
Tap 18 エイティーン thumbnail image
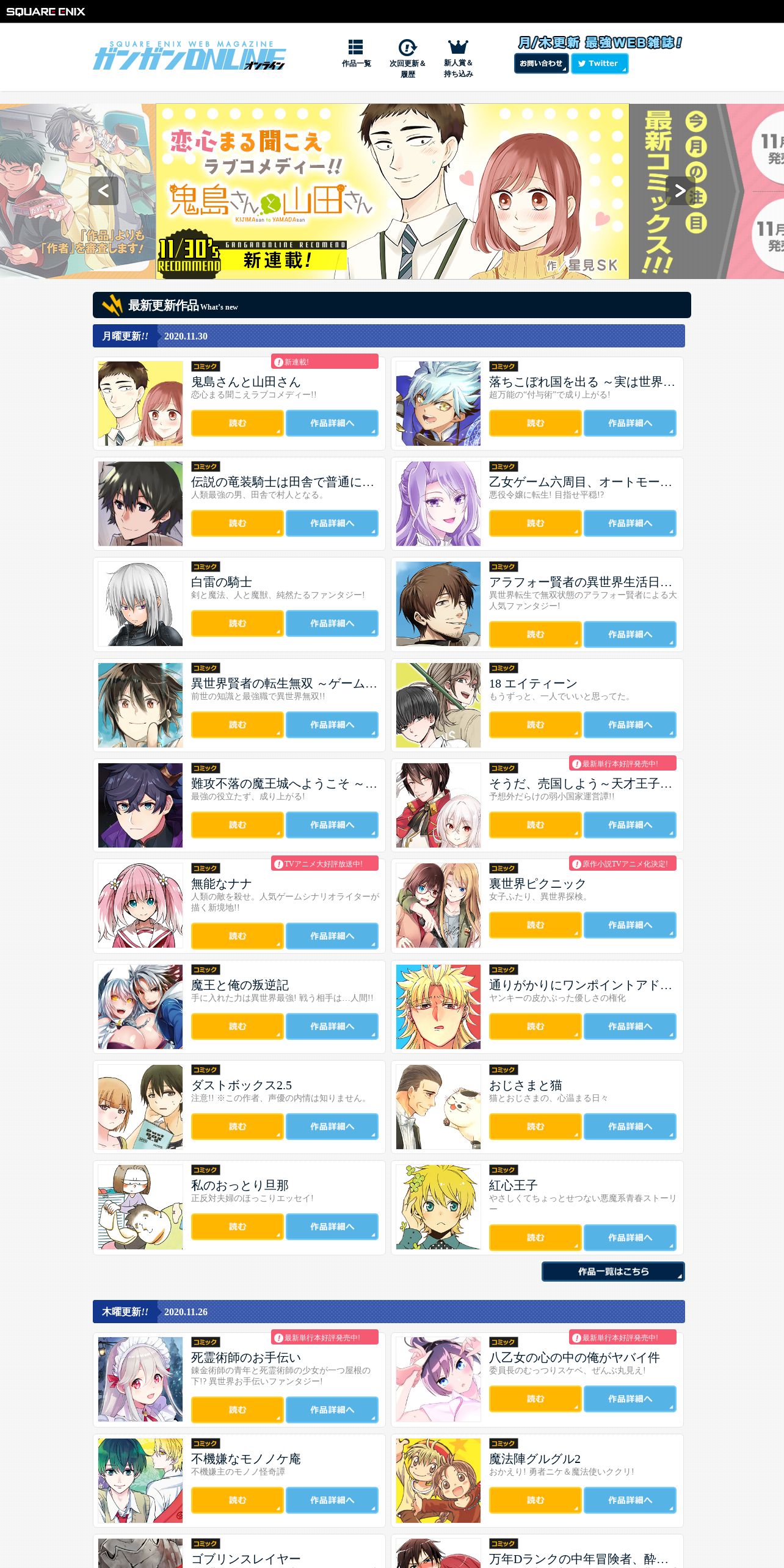tap(438, 705)
